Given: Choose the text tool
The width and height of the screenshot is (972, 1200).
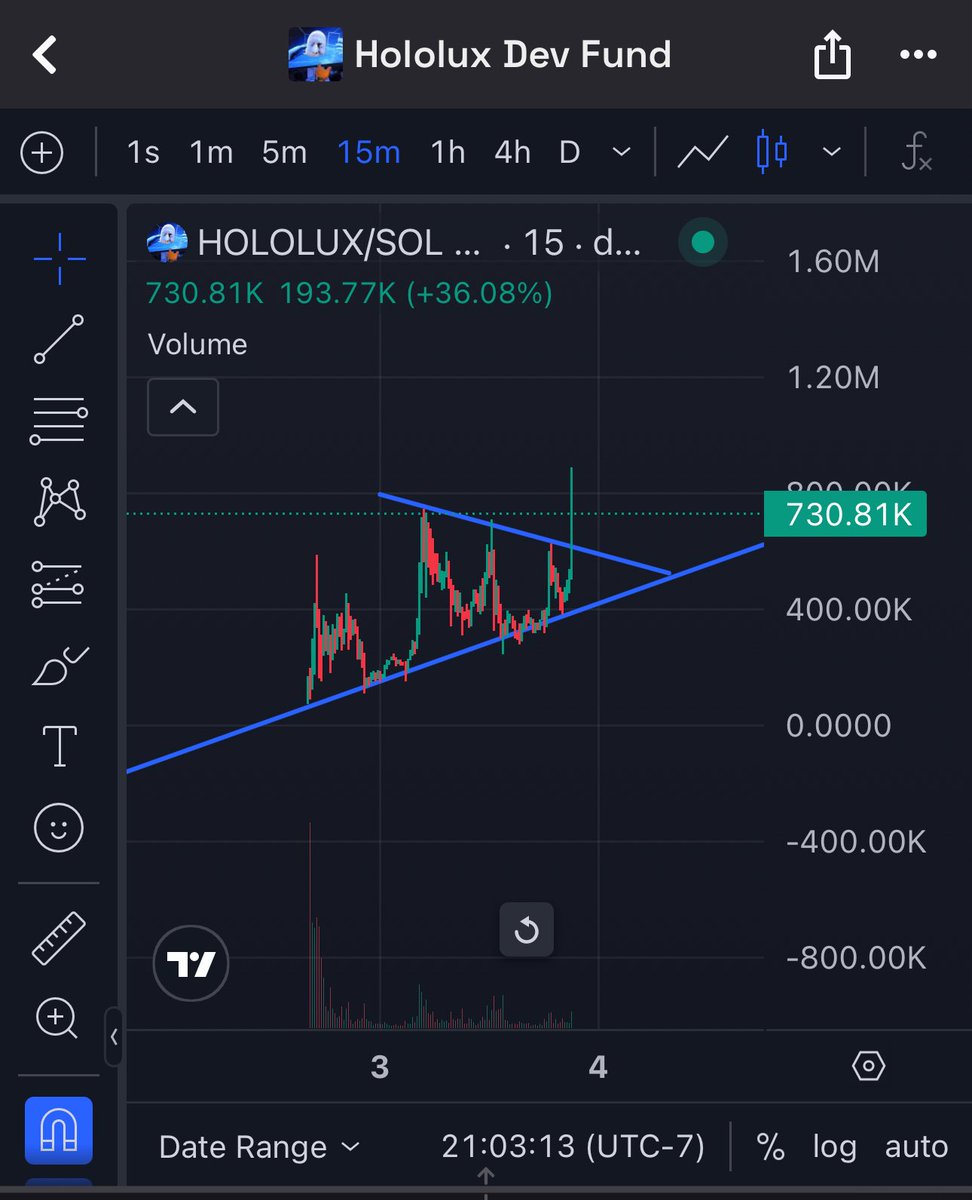Looking at the screenshot, I should (x=59, y=746).
